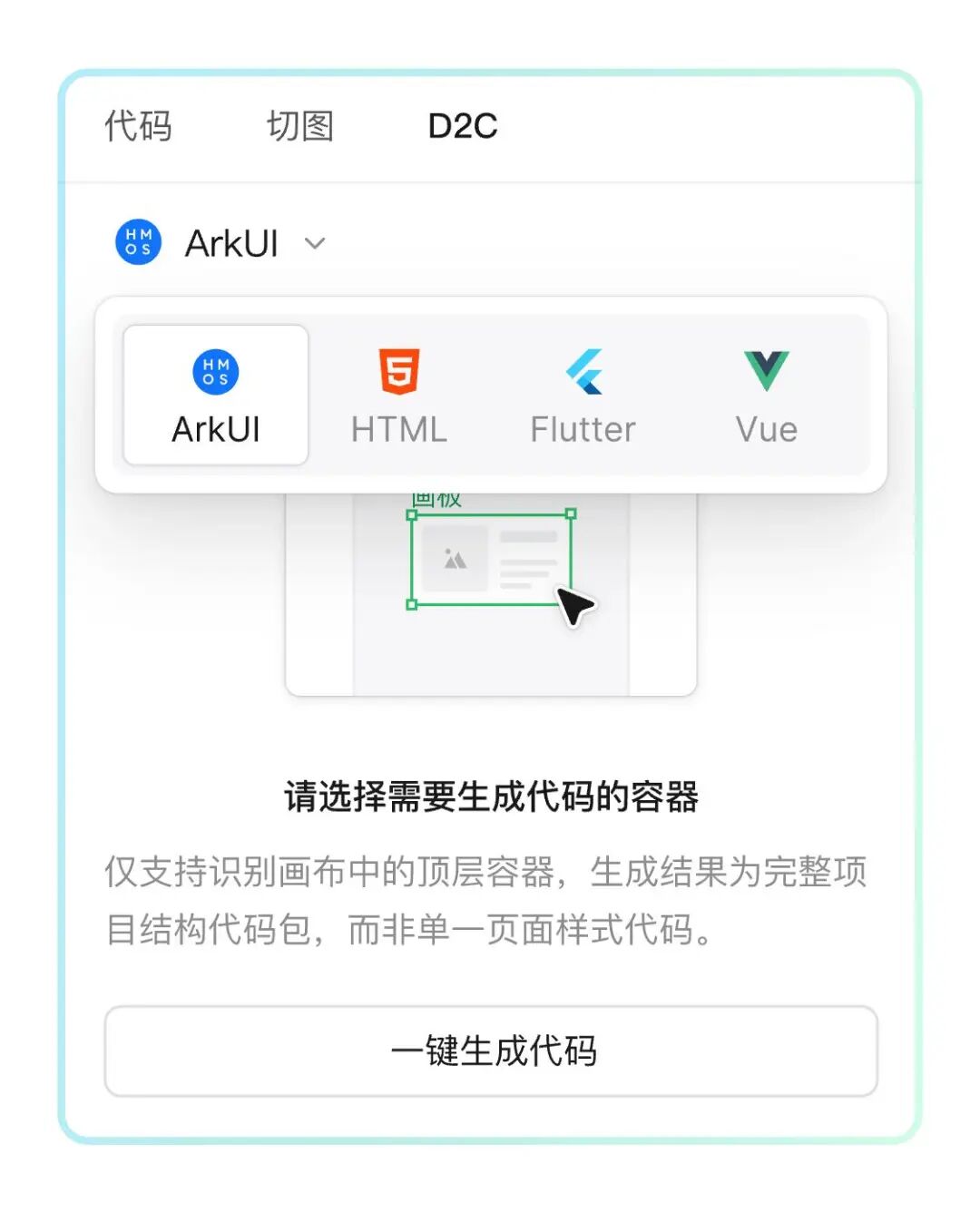The height and width of the screenshot is (1212, 980).
Task: Collapse the framework selection popup
Action: [313, 243]
